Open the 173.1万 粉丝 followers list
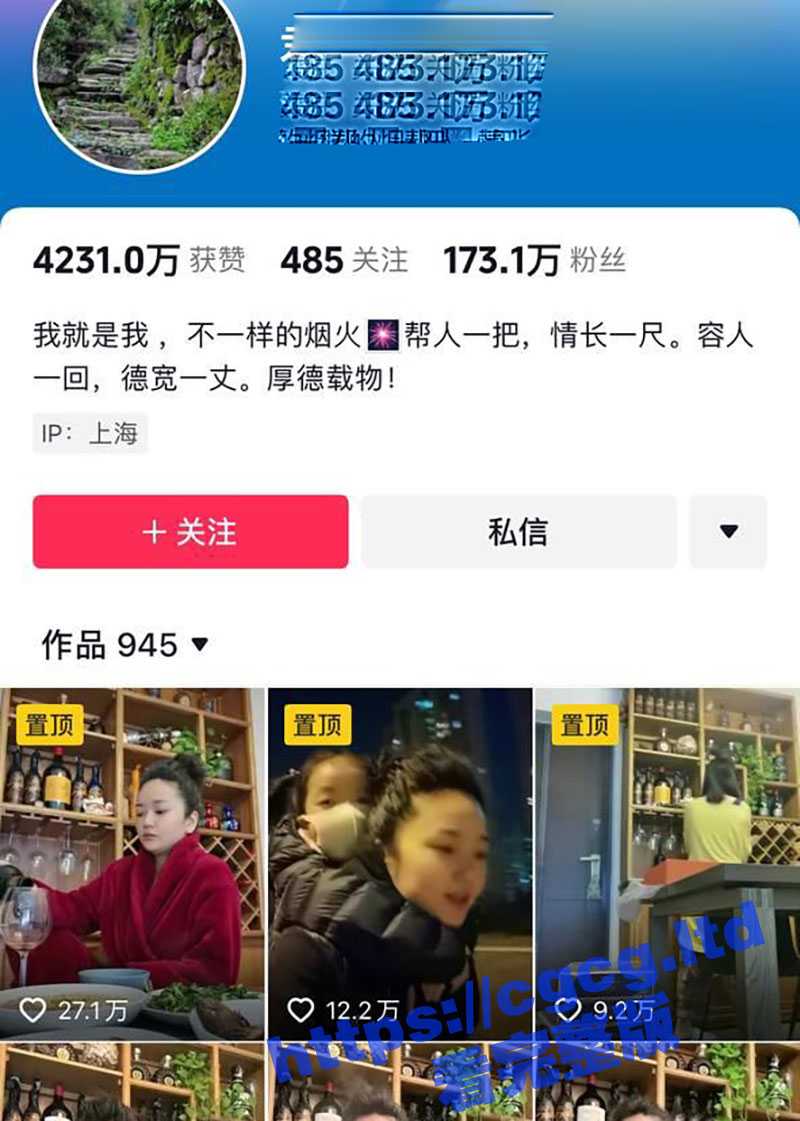Image resolution: width=800 pixels, height=1121 pixels. point(534,261)
